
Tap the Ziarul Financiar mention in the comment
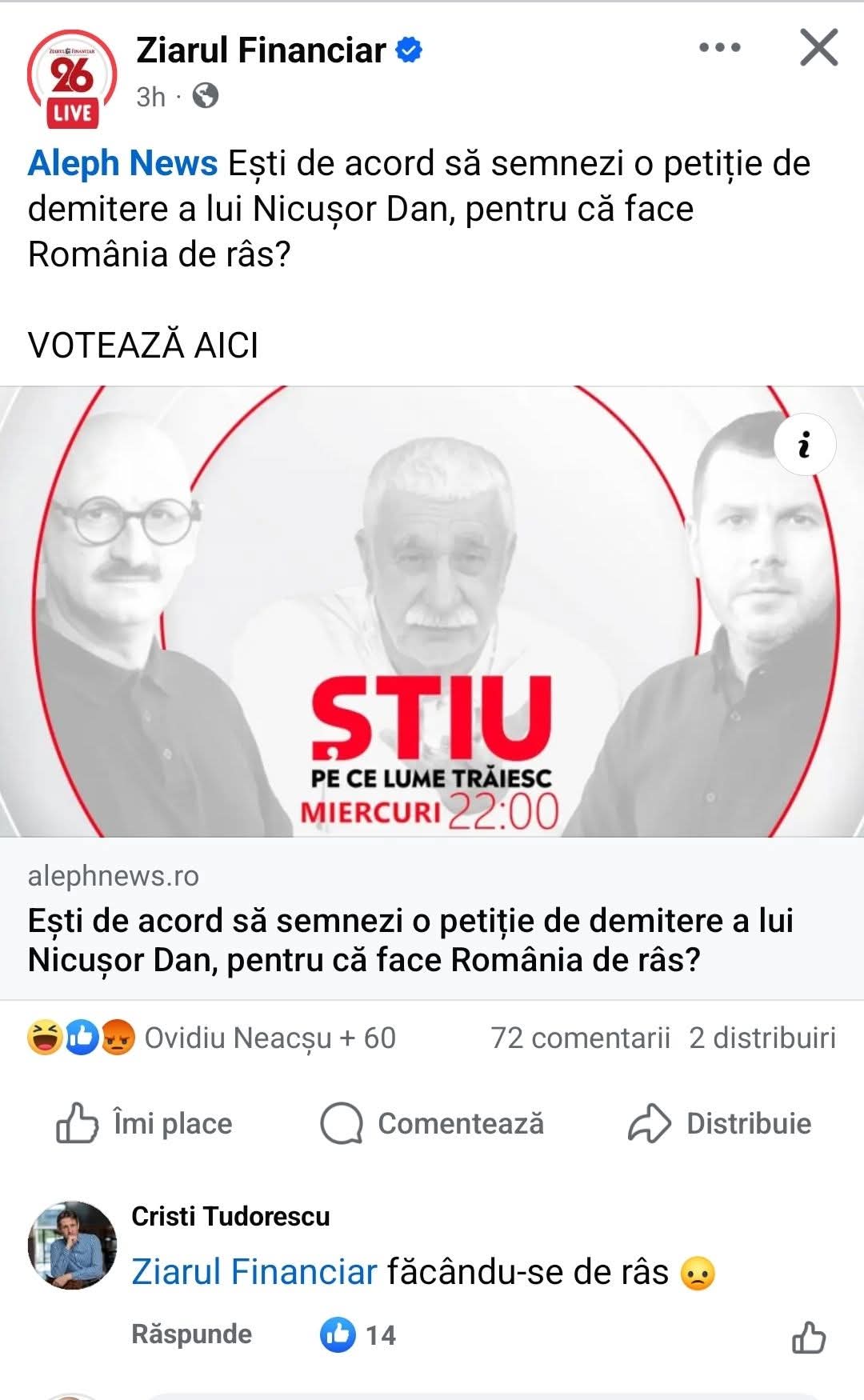pos(254,1272)
